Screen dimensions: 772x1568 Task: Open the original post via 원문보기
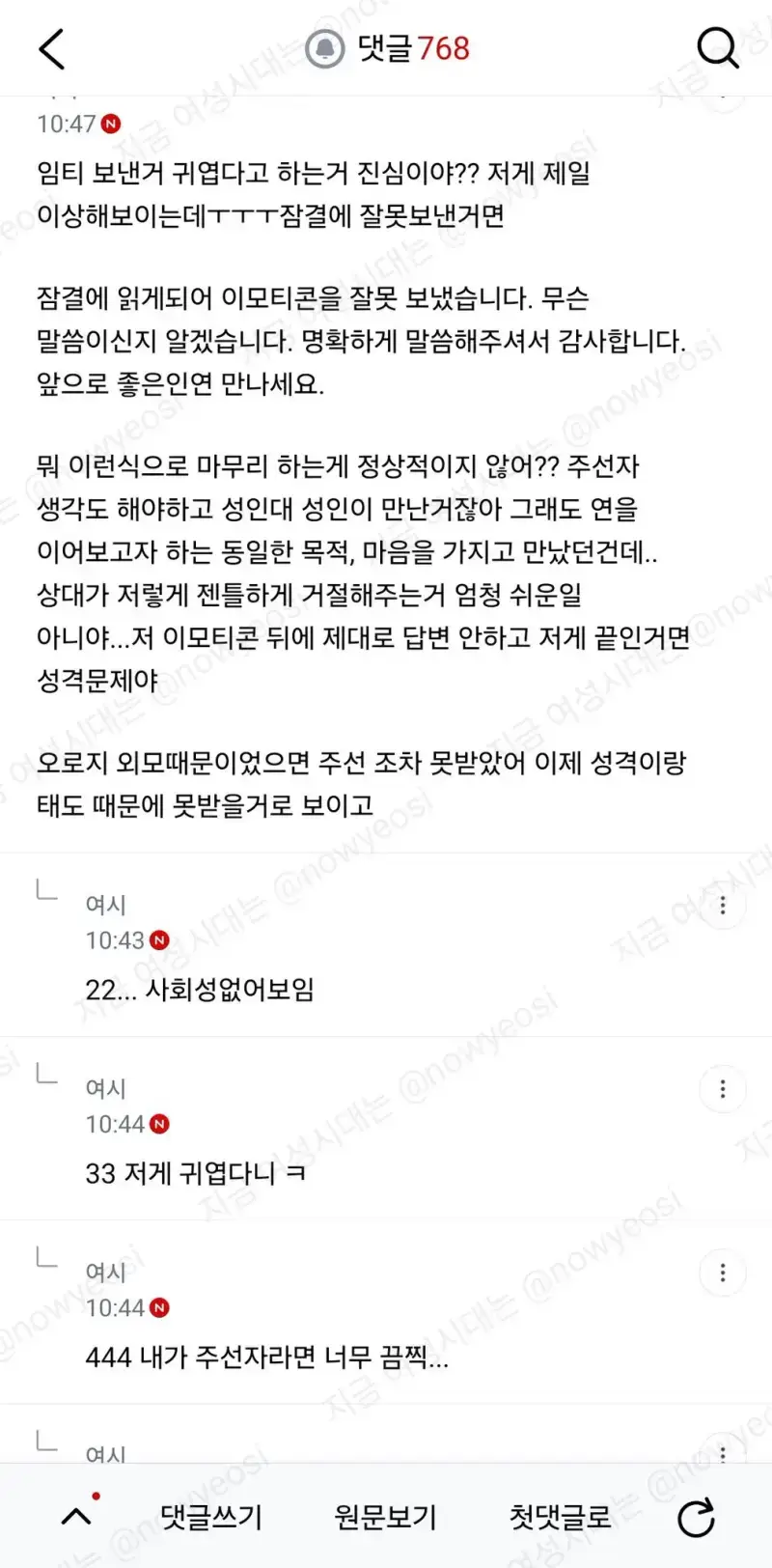click(385, 1517)
